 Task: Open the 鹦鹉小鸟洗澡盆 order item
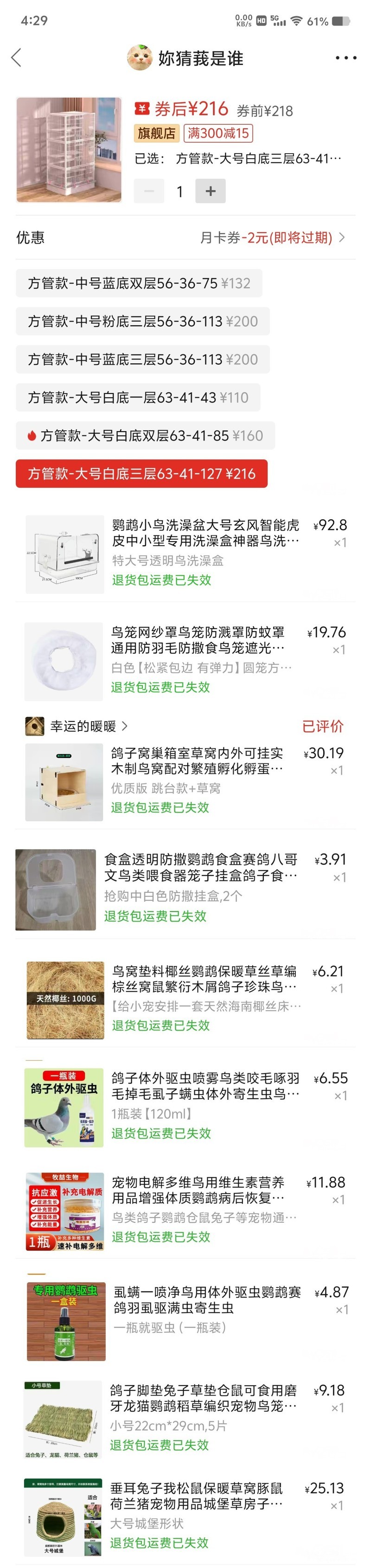click(x=205, y=533)
